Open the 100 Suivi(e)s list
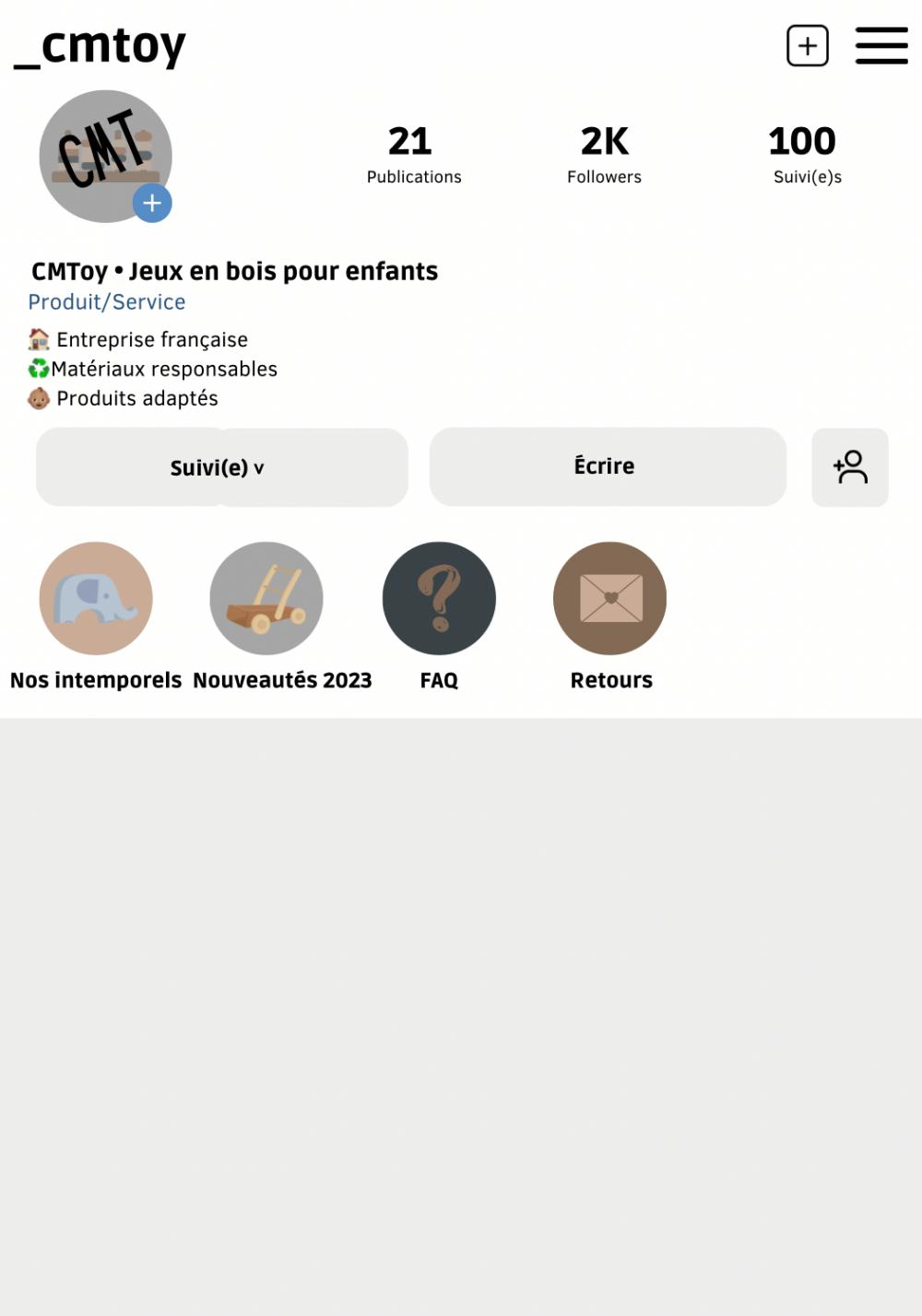Screen dimensions: 922x1316 (x=805, y=154)
